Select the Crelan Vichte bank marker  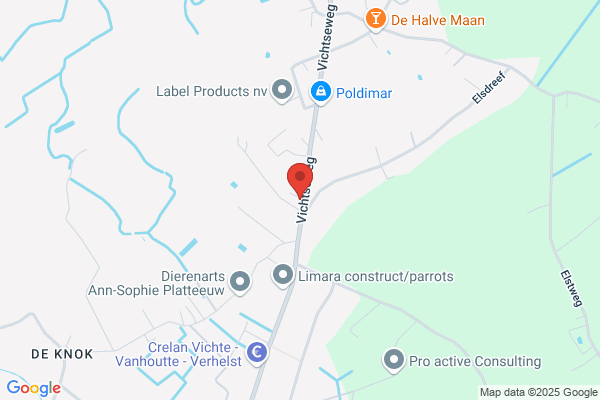point(257,354)
